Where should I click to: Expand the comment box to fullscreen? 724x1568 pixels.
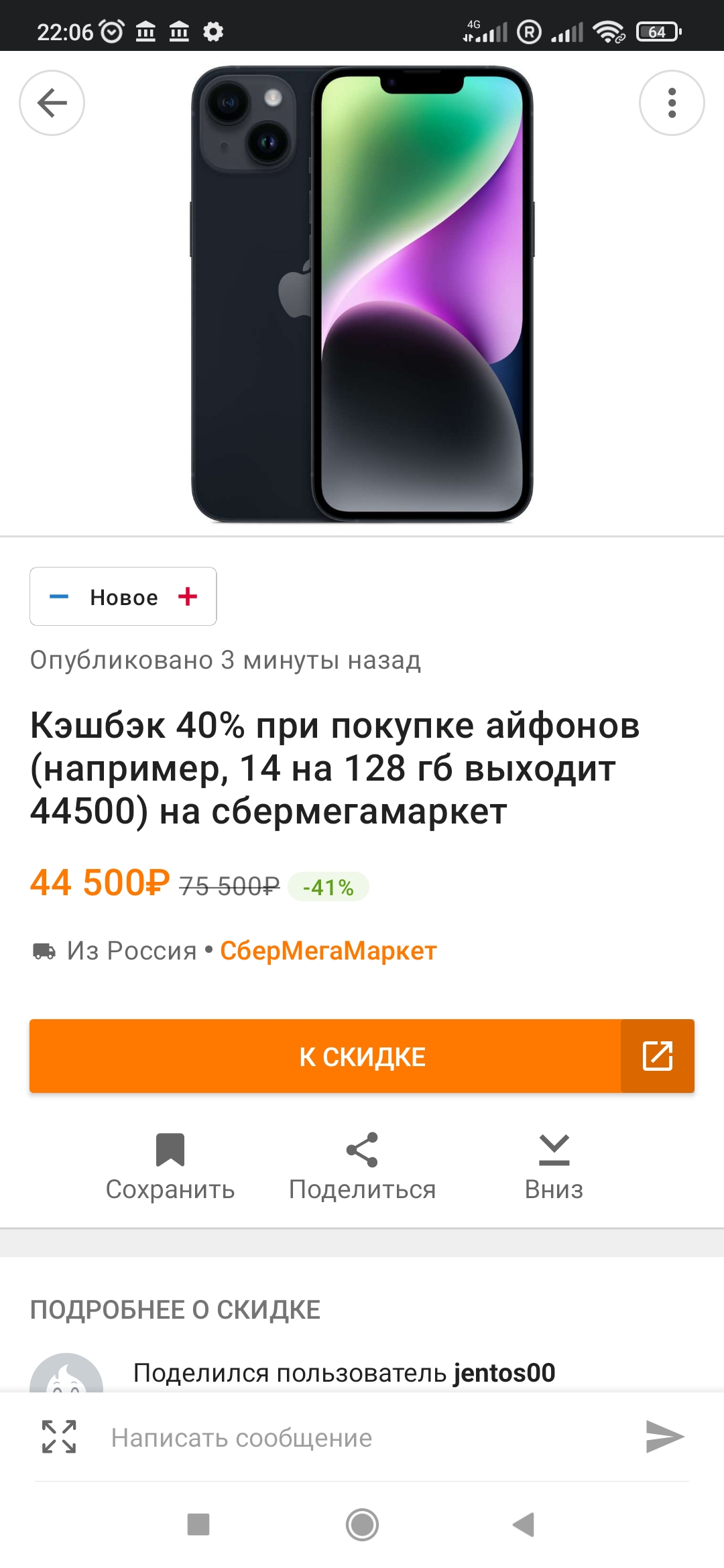pos(59,1437)
